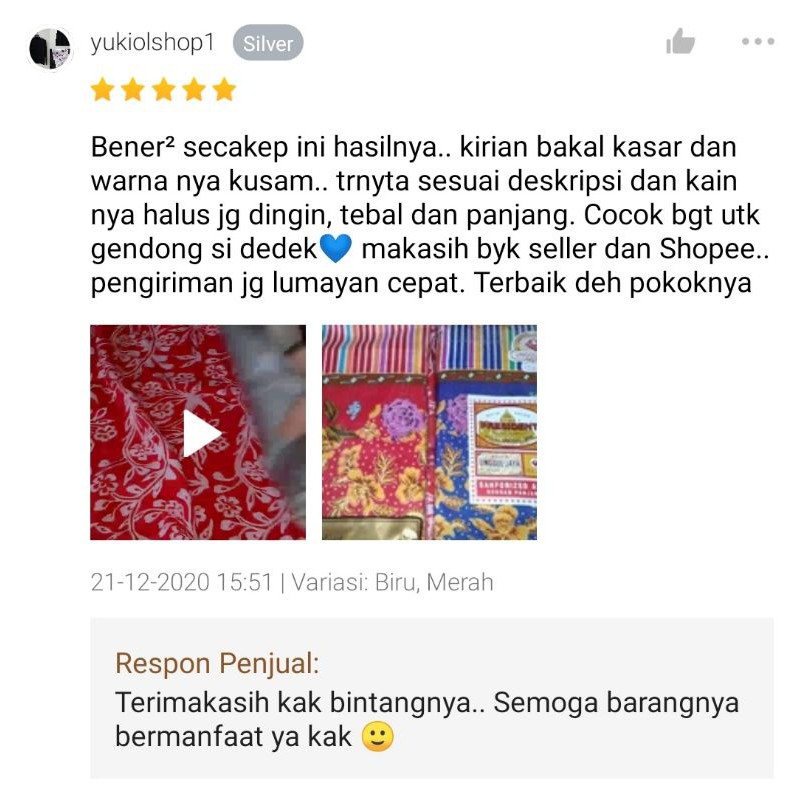800x800 pixels.
Task: Open the three-dot overflow menu
Action: tap(757, 42)
